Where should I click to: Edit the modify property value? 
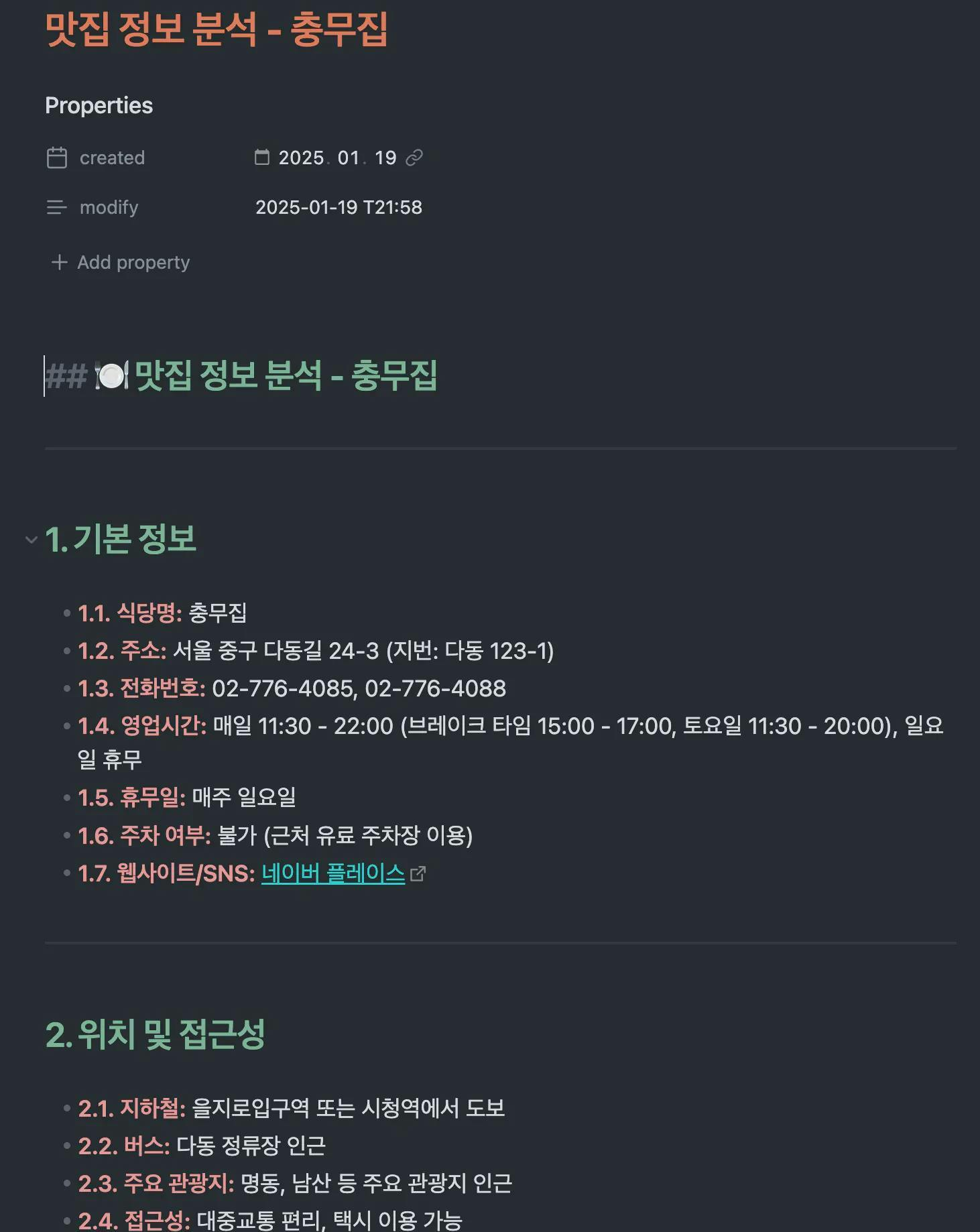coord(339,207)
